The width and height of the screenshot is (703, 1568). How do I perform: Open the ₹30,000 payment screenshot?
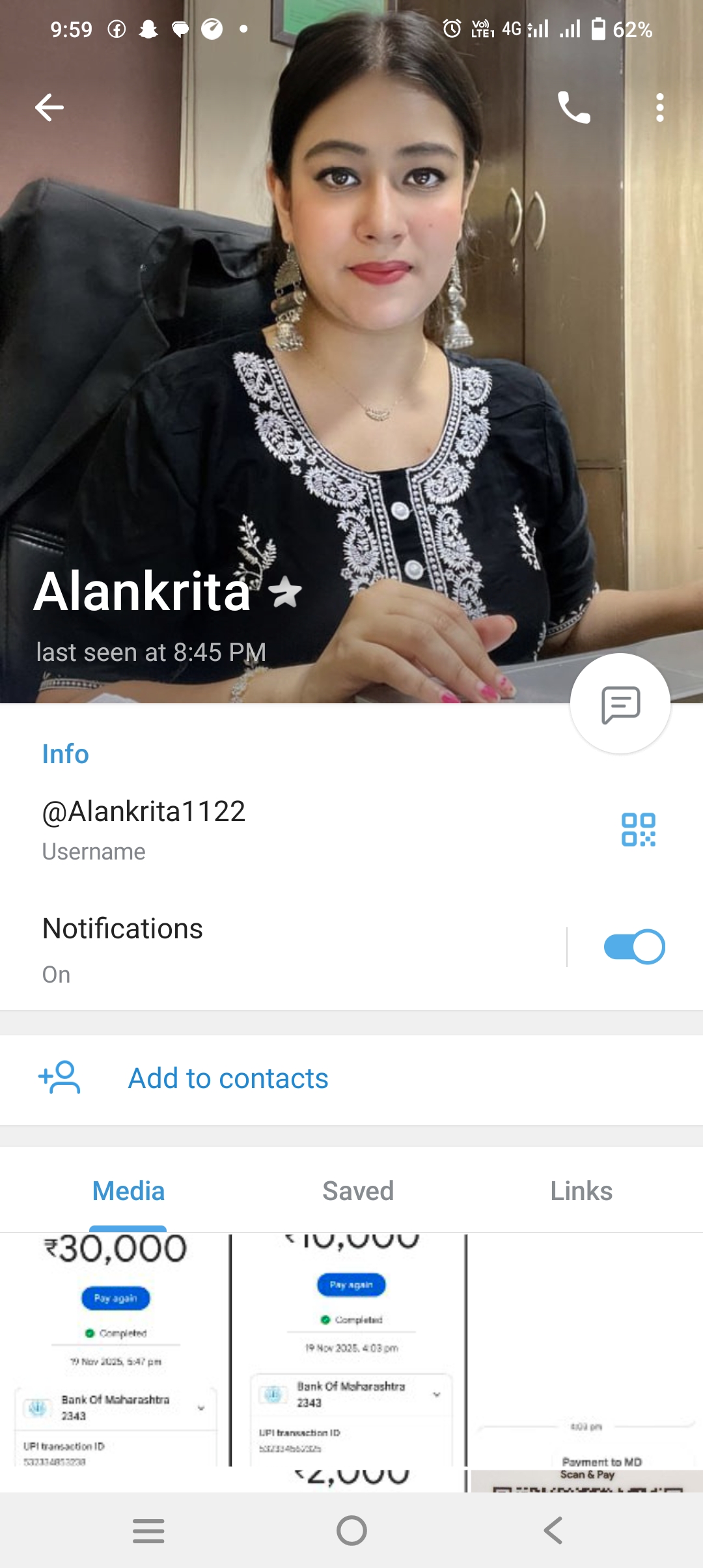point(115,1348)
